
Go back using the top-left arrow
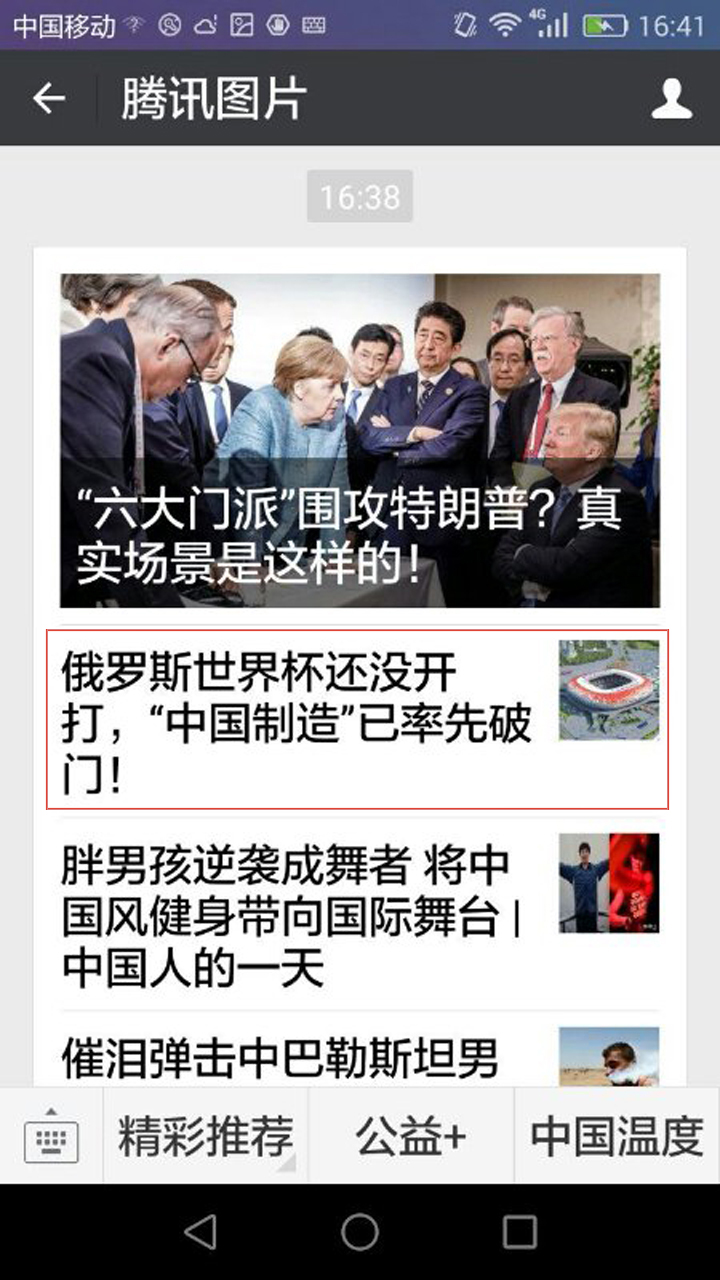point(48,98)
